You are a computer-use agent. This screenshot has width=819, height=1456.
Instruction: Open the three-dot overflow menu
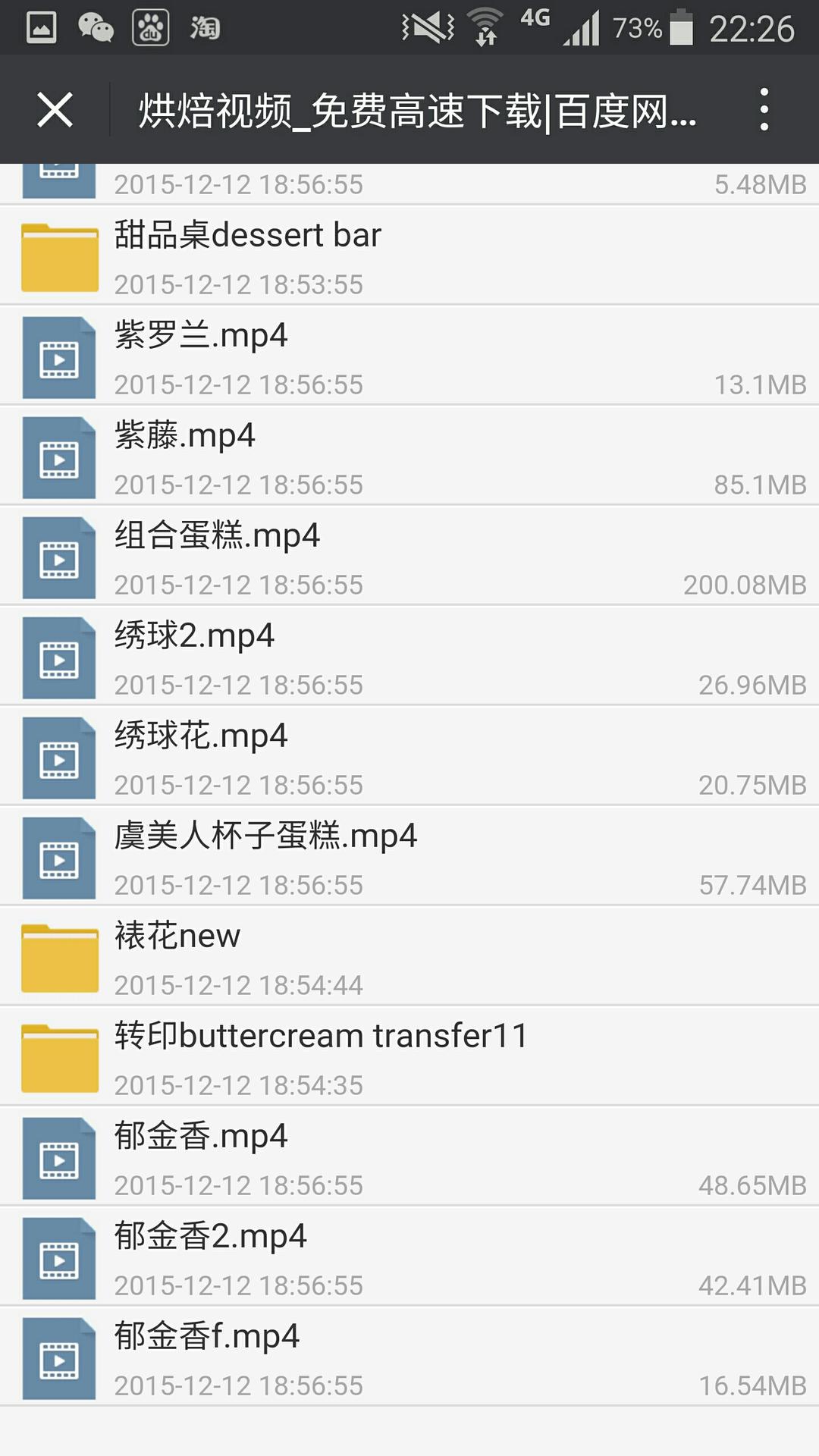tap(766, 110)
